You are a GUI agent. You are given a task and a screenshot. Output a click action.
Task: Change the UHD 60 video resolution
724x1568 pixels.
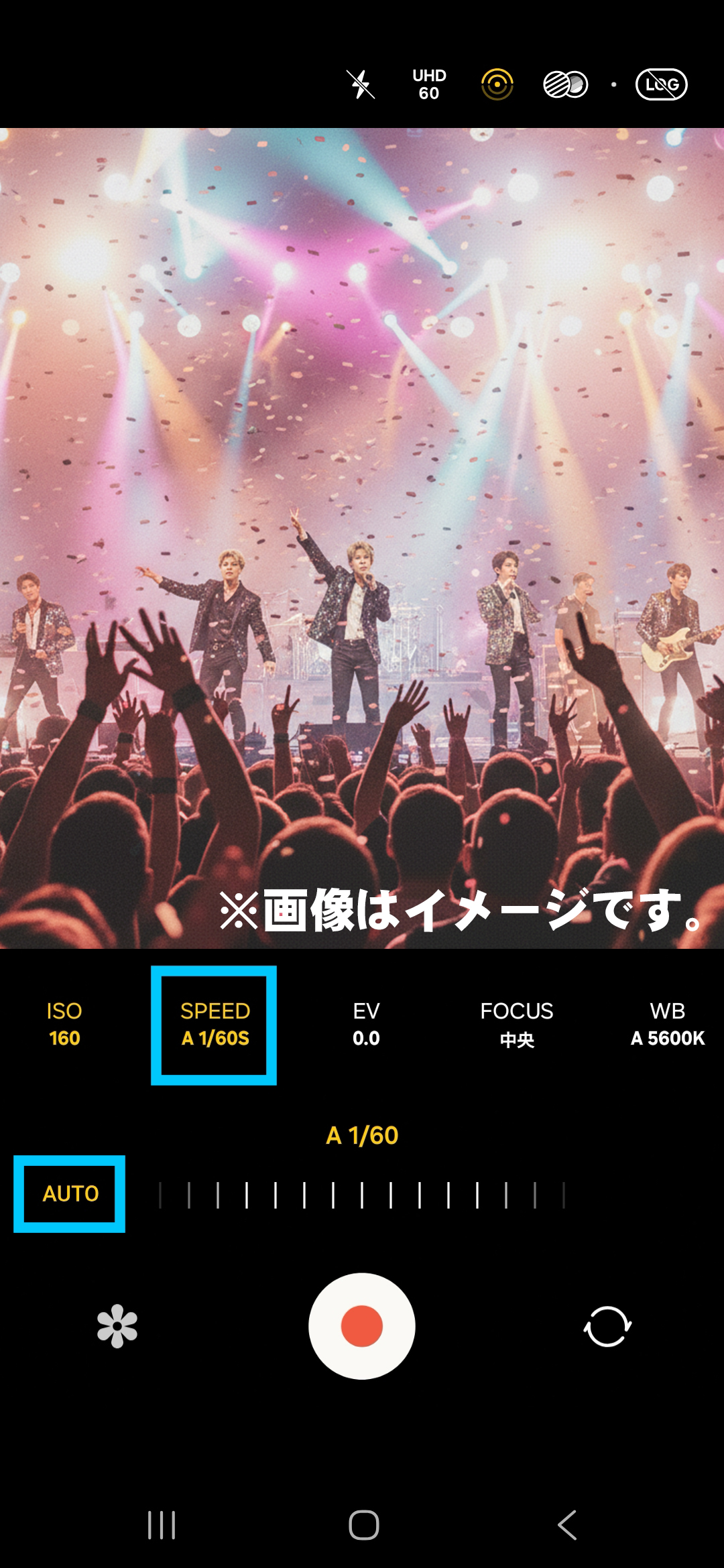(429, 84)
